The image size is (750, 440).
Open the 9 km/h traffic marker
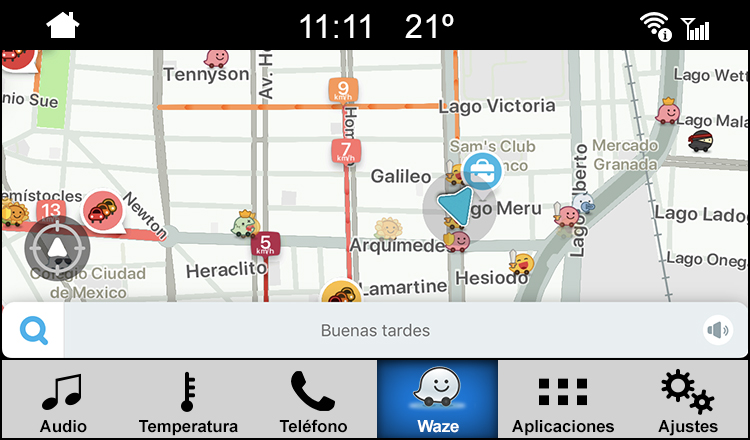(343, 92)
